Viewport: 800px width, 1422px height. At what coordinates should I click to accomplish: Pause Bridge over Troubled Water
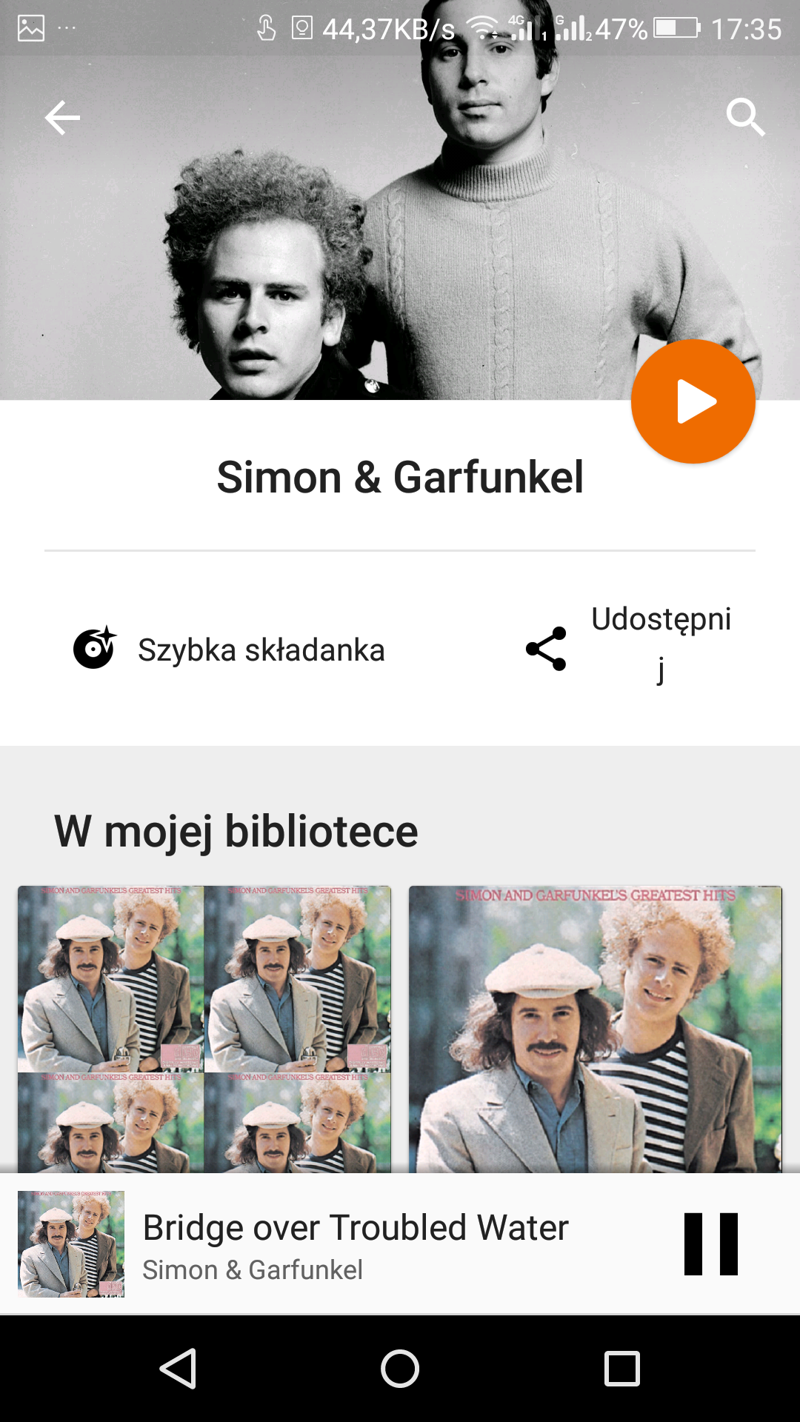pos(711,1244)
